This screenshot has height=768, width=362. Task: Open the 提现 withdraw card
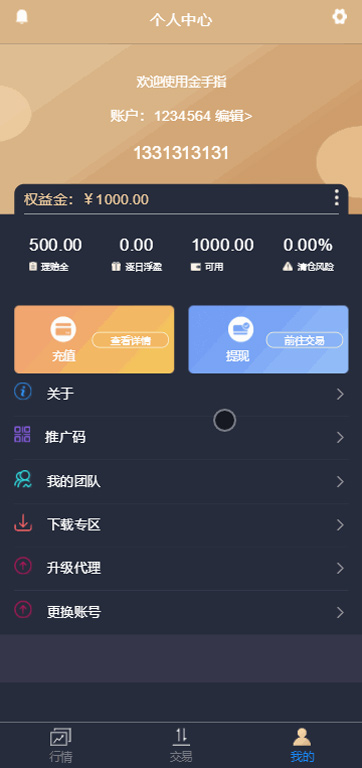[x=268, y=339]
